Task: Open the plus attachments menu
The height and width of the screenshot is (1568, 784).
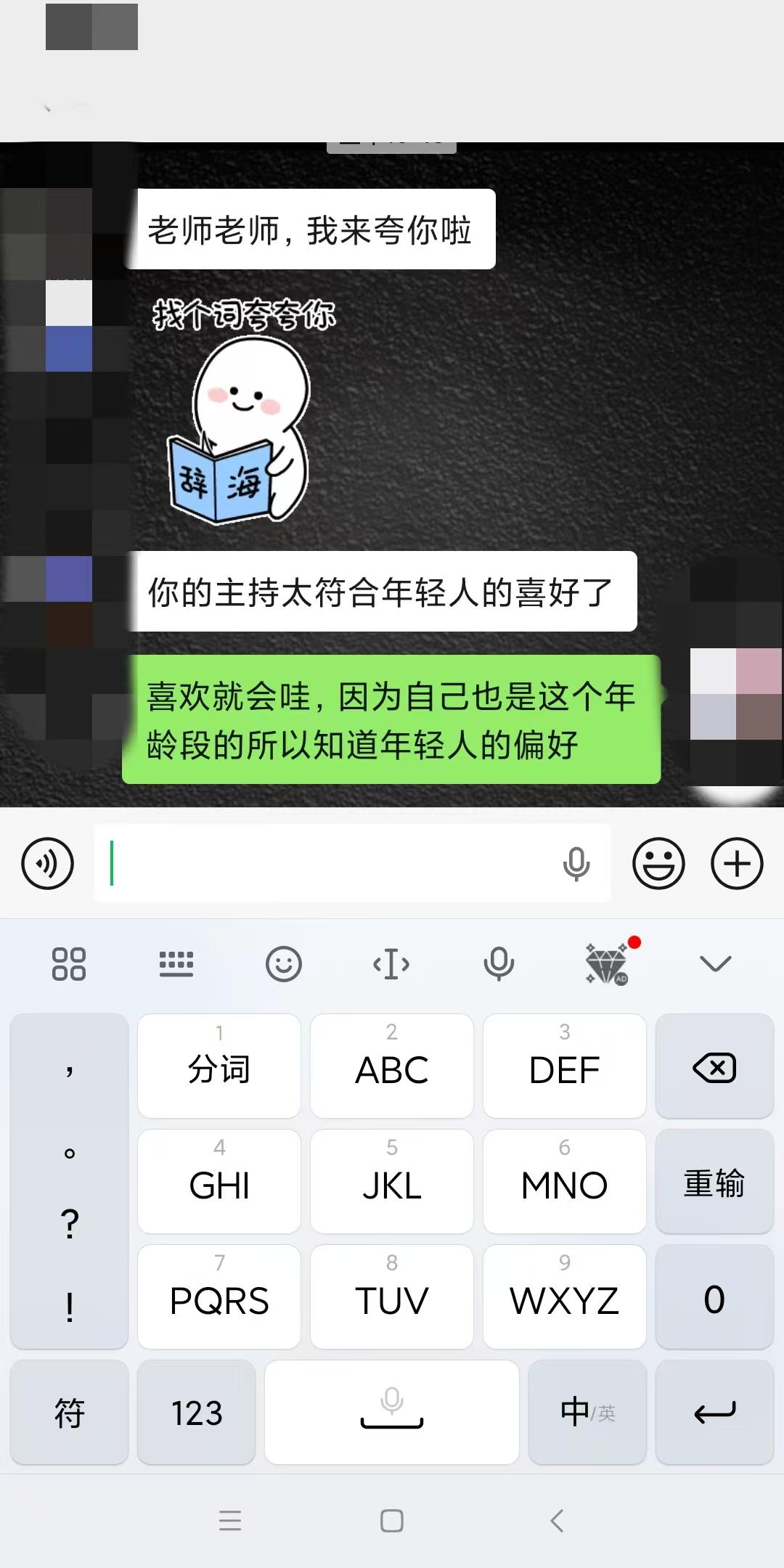Action: tap(737, 863)
